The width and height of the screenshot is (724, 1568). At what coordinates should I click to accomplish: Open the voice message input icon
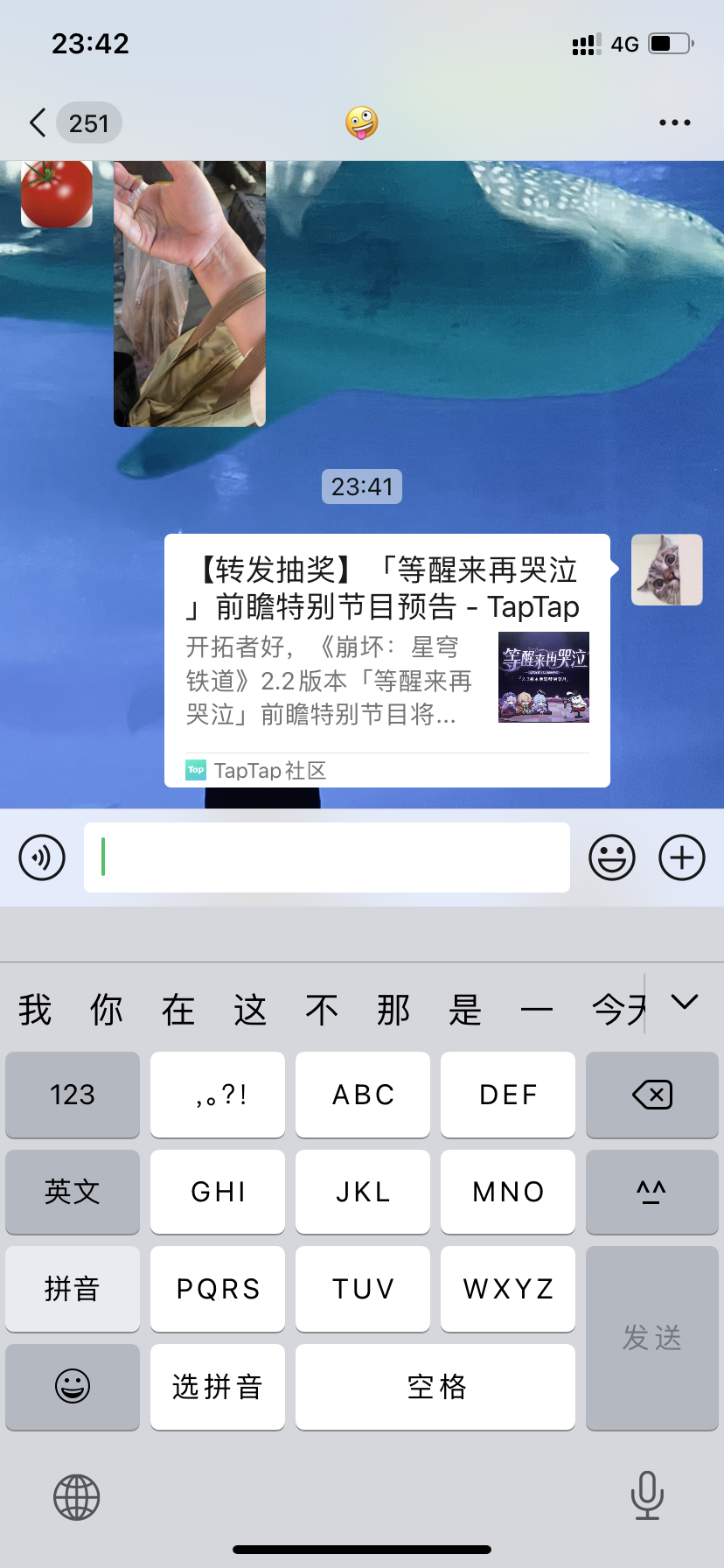(x=41, y=857)
